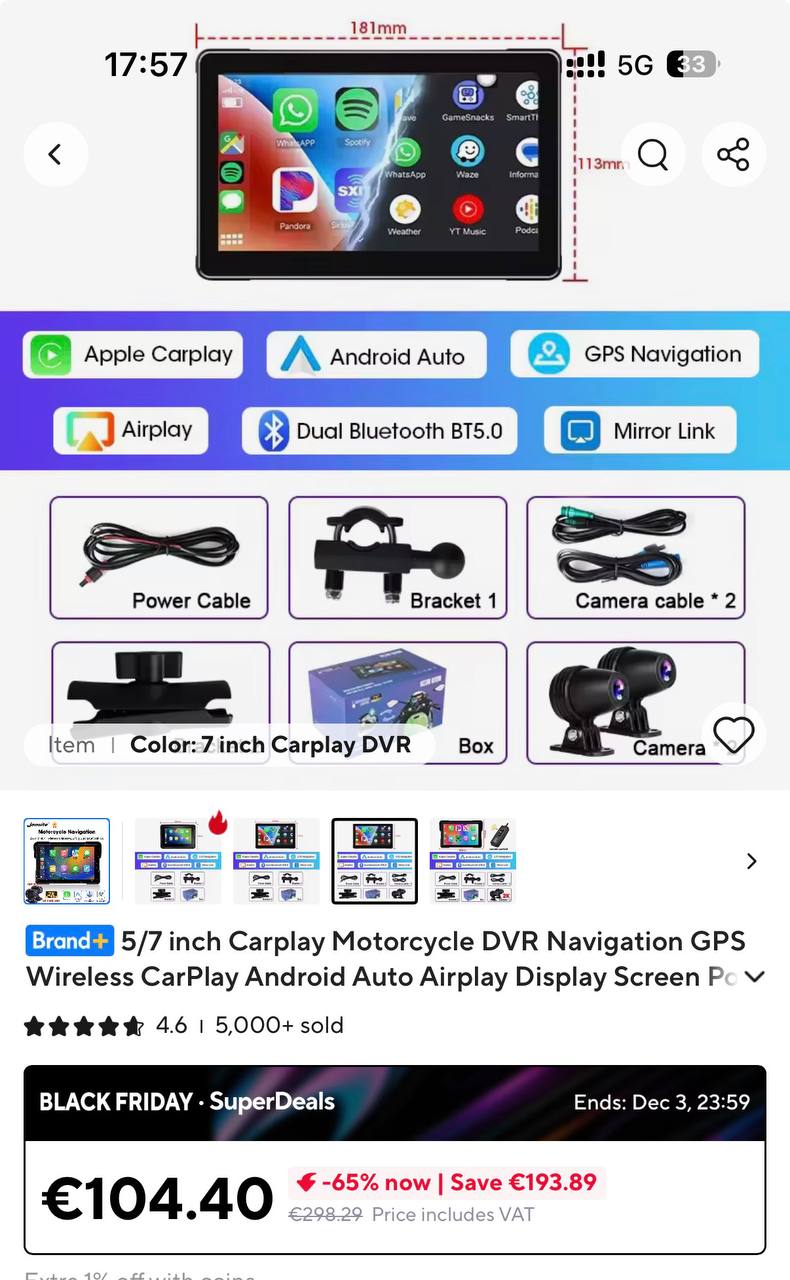
Task: Add this item to wishlist with the heart icon
Action: click(733, 734)
